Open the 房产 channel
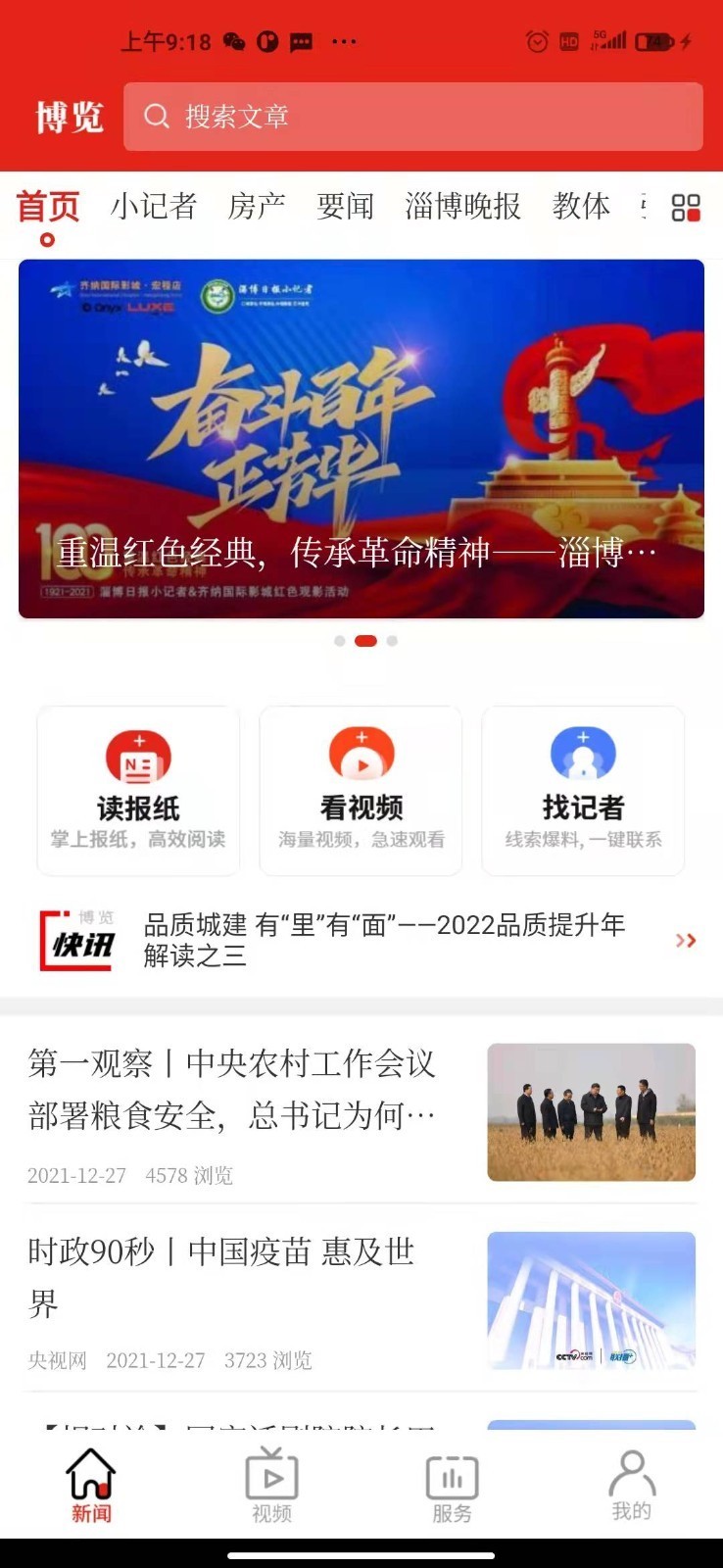 coord(257,207)
